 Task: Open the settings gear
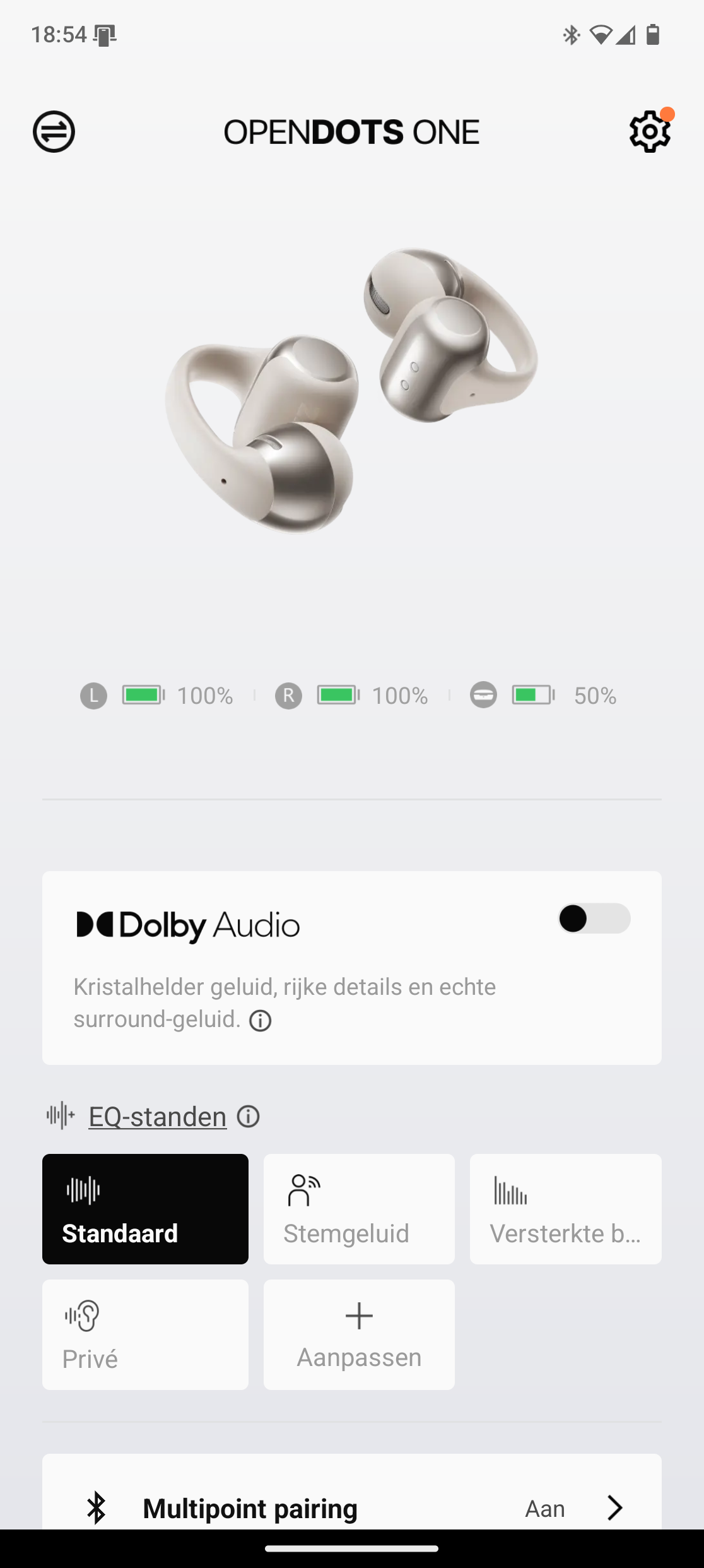click(x=650, y=132)
